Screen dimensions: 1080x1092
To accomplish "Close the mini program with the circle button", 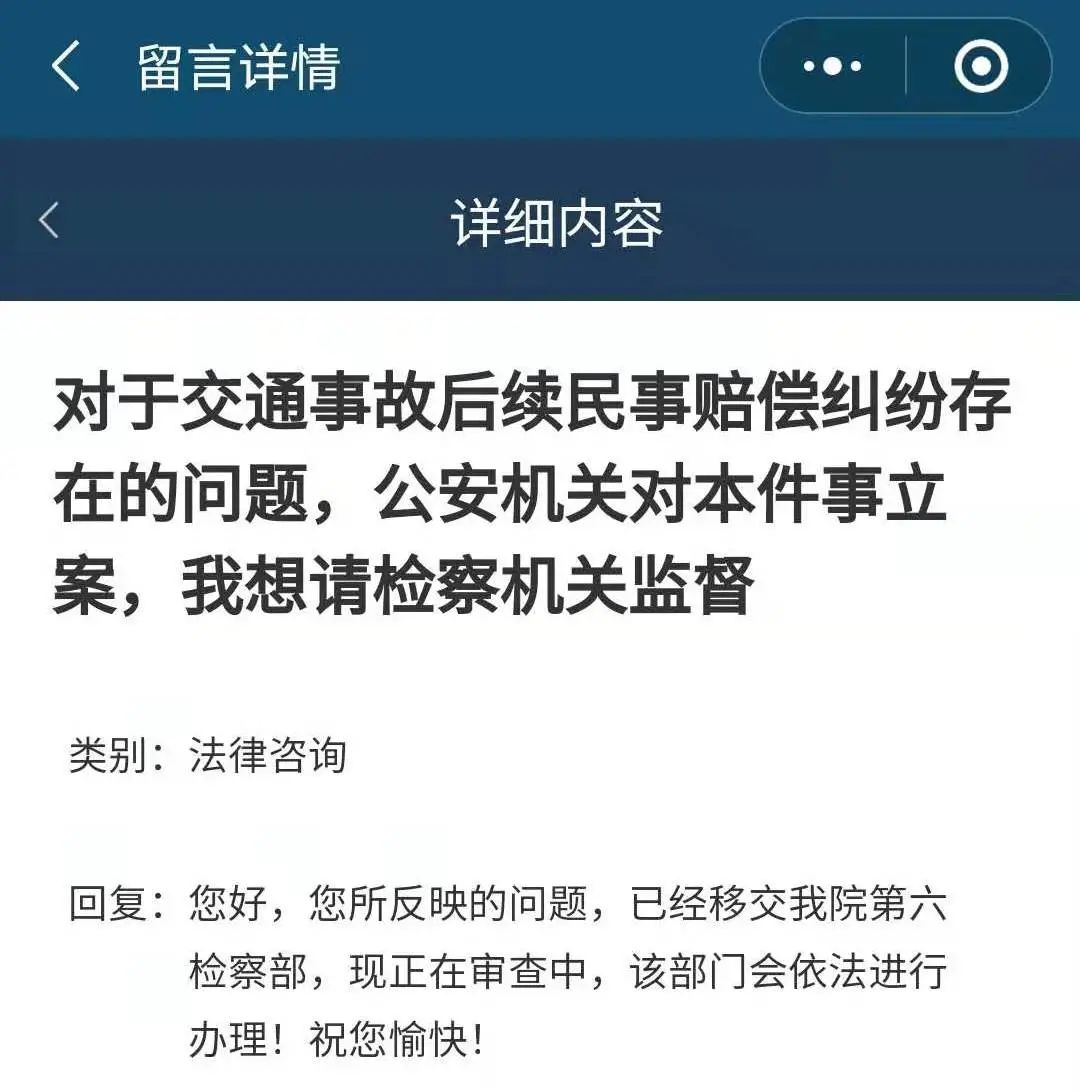I will (979, 67).
